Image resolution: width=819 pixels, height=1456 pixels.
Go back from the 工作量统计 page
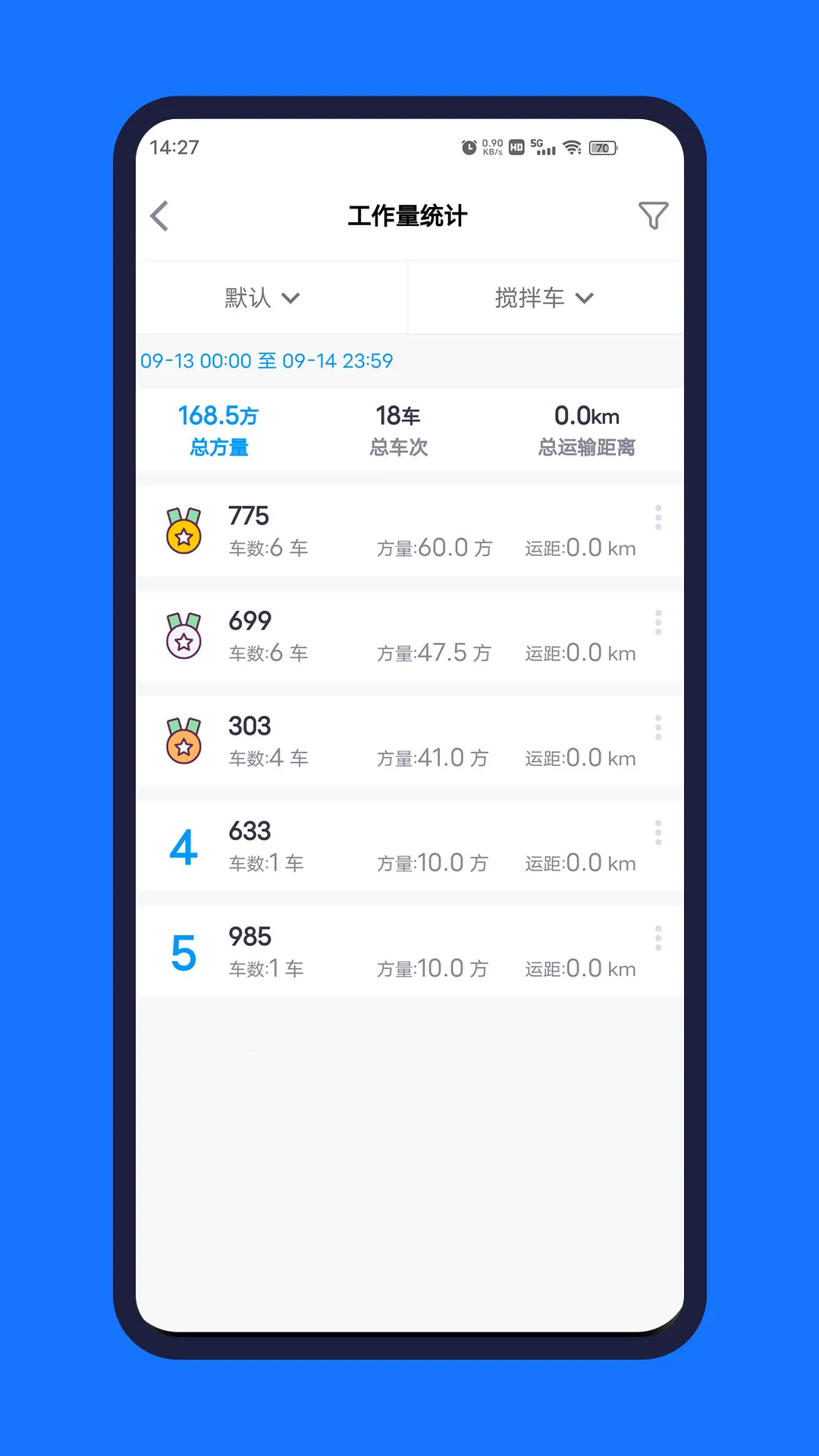160,216
